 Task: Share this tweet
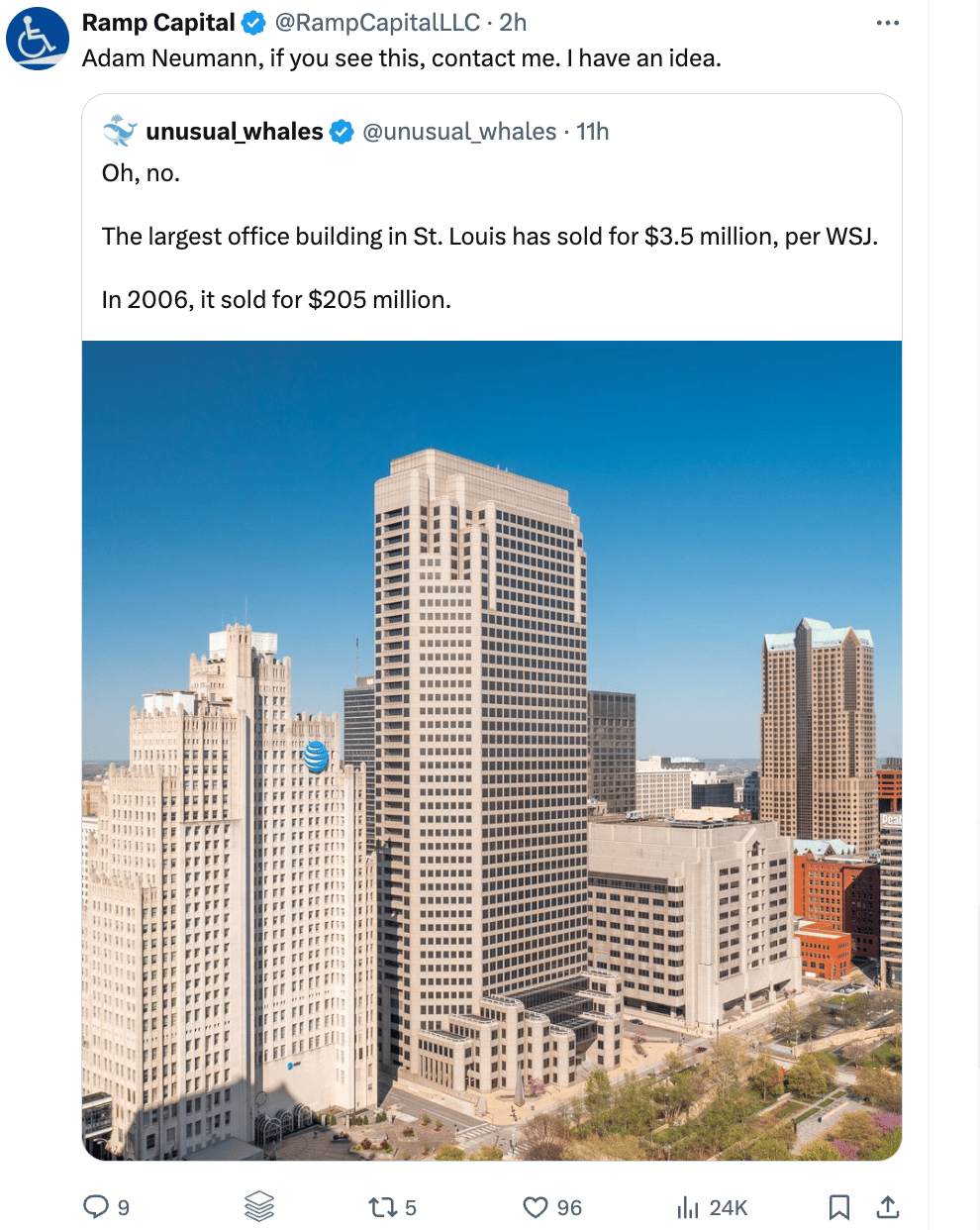click(888, 1206)
